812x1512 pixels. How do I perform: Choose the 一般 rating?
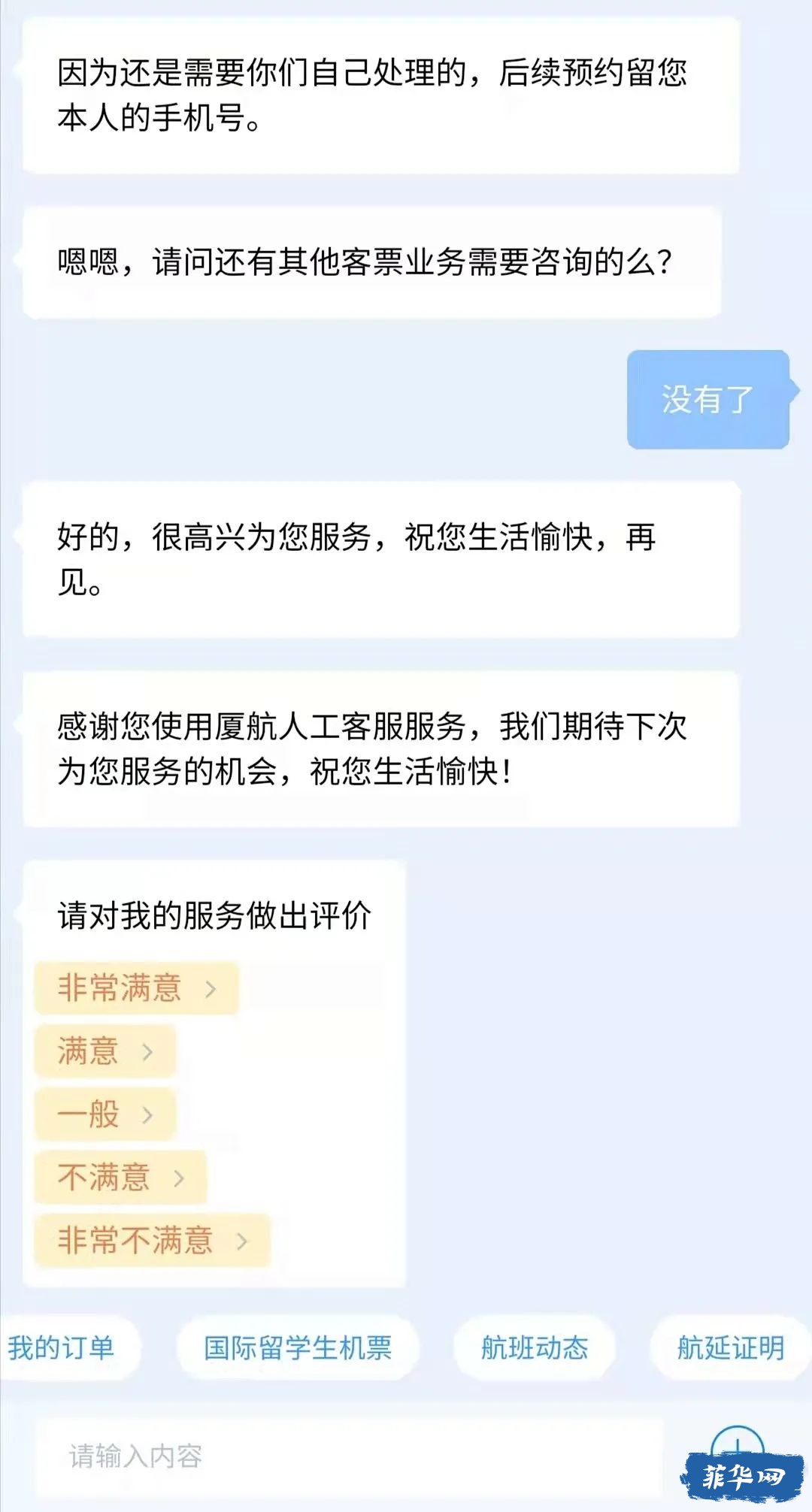coord(105,1114)
